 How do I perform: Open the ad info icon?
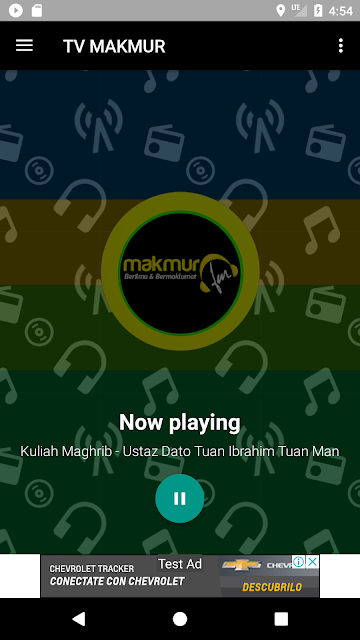299,562
